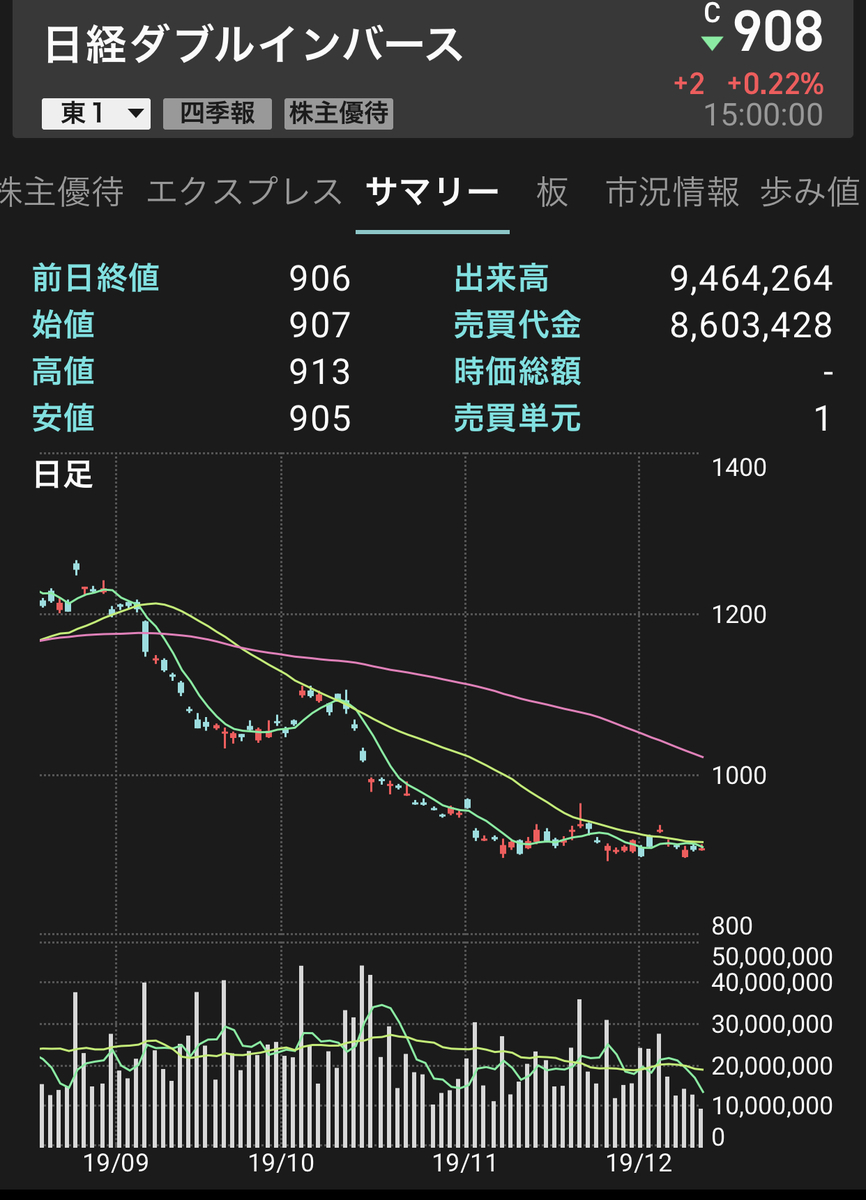Image resolution: width=866 pixels, height=1200 pixels.
Task: Open the 四季報 company report
Action: [x=217, y=114]
